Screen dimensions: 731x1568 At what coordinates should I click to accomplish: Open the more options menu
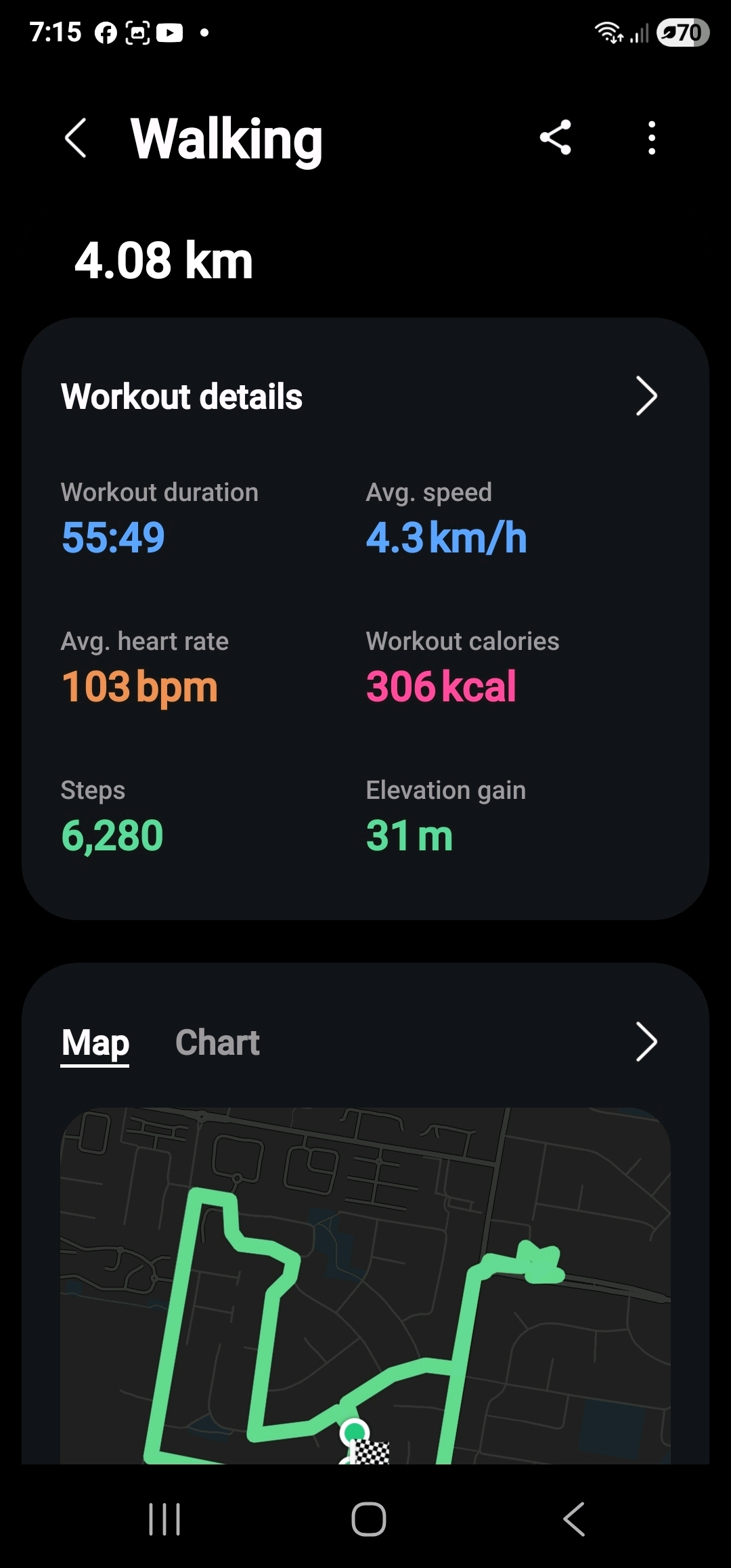[651, 138]
